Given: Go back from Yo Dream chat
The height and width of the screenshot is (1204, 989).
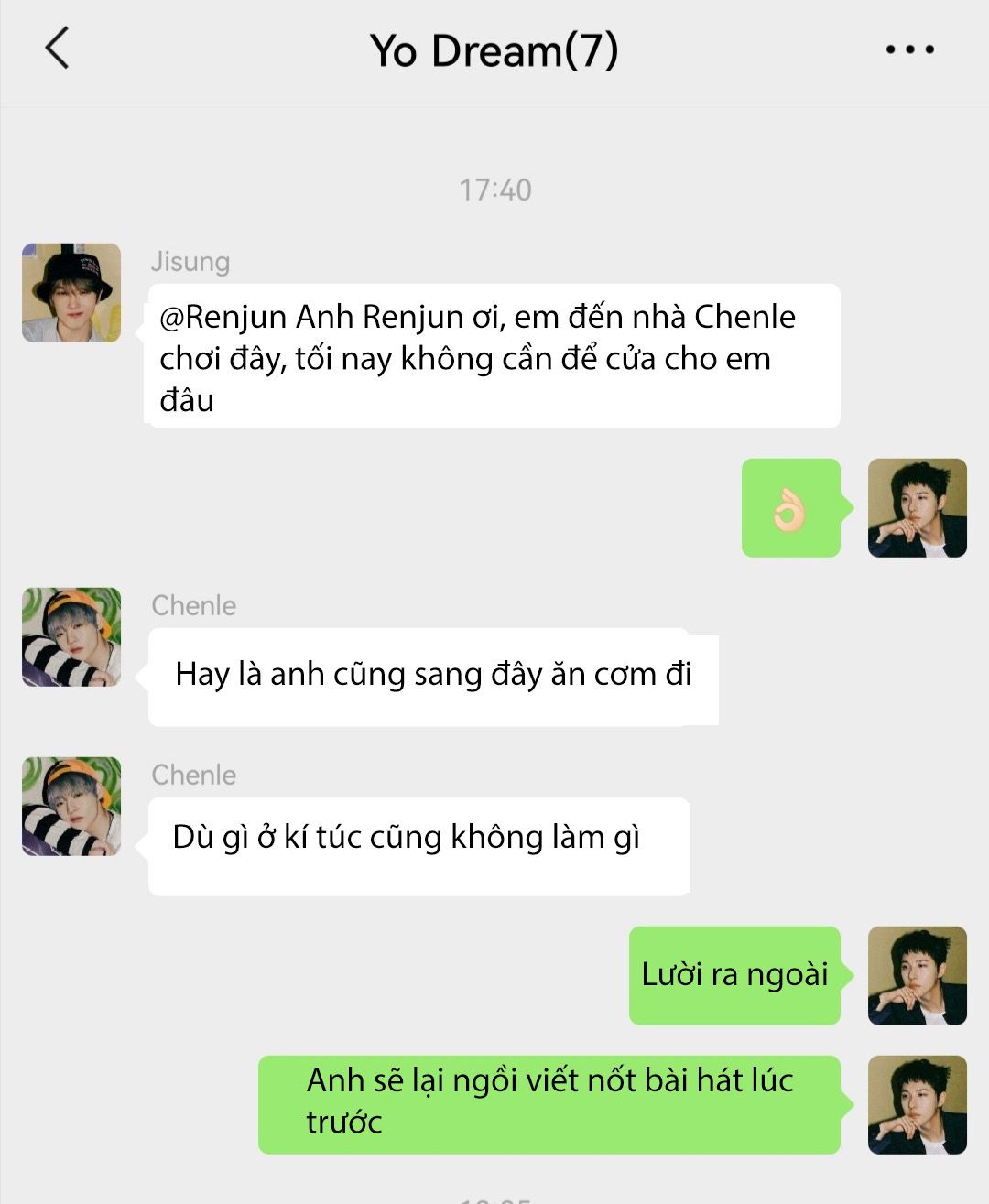Looking at the screenshot, I should point(57,49).
